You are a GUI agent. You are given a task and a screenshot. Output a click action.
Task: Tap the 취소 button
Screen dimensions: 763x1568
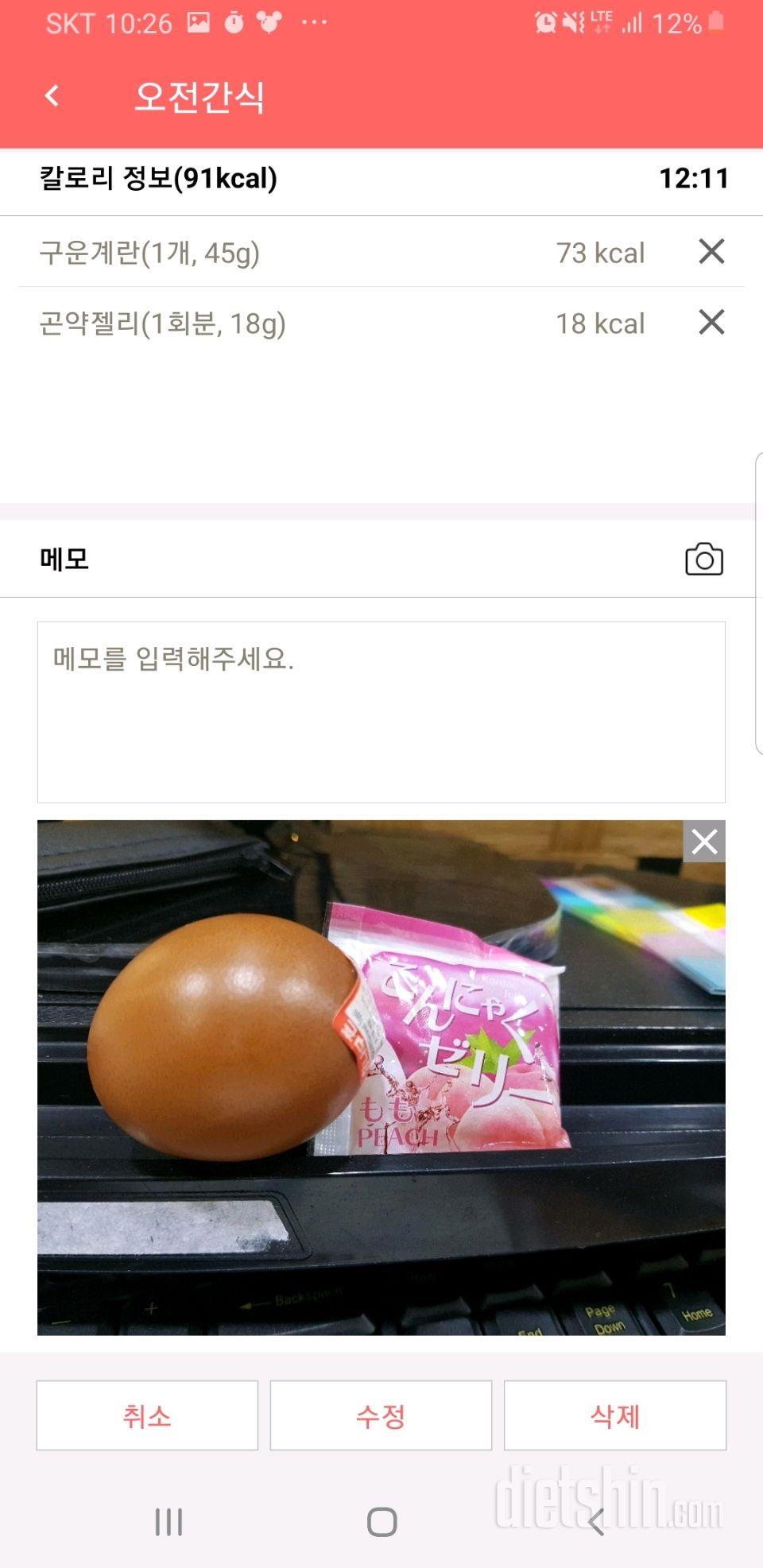(x=147, y=1415)
